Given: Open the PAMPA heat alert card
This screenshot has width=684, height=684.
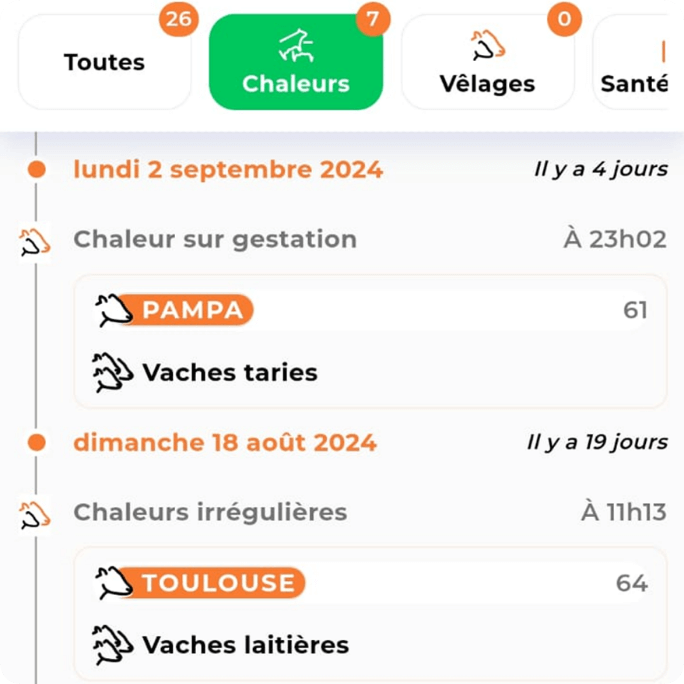Looking at the screenshot, I should pos(370,341).
